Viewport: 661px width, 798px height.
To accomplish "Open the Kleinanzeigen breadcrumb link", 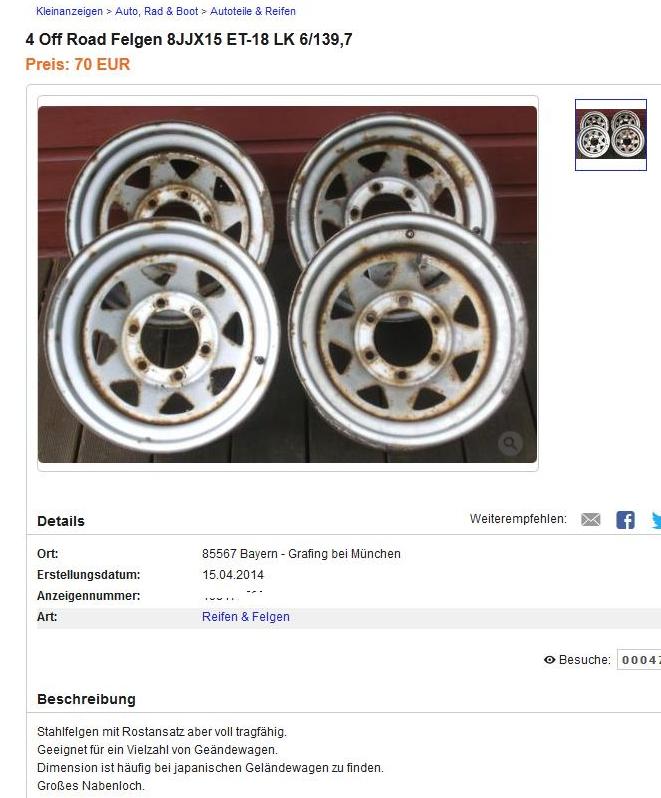I will tap(69, 11).
